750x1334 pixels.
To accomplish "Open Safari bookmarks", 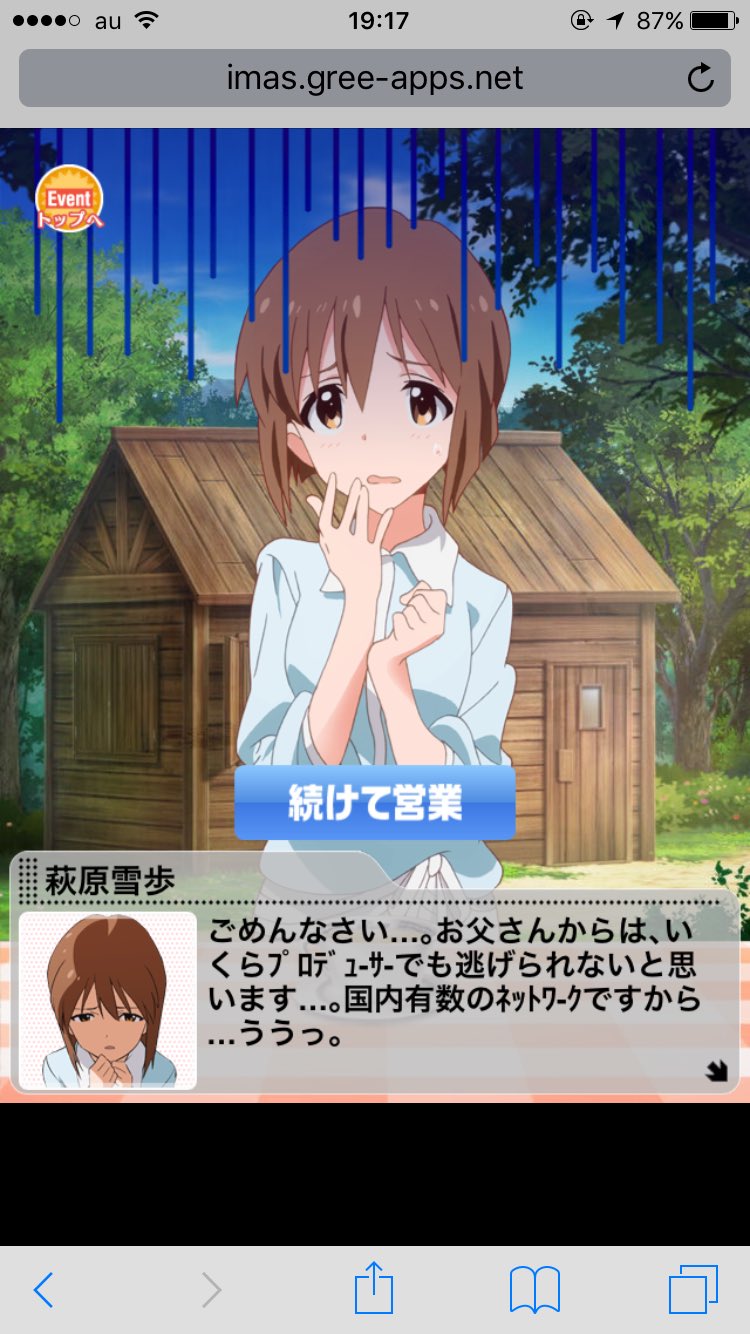I will 535,1290.
